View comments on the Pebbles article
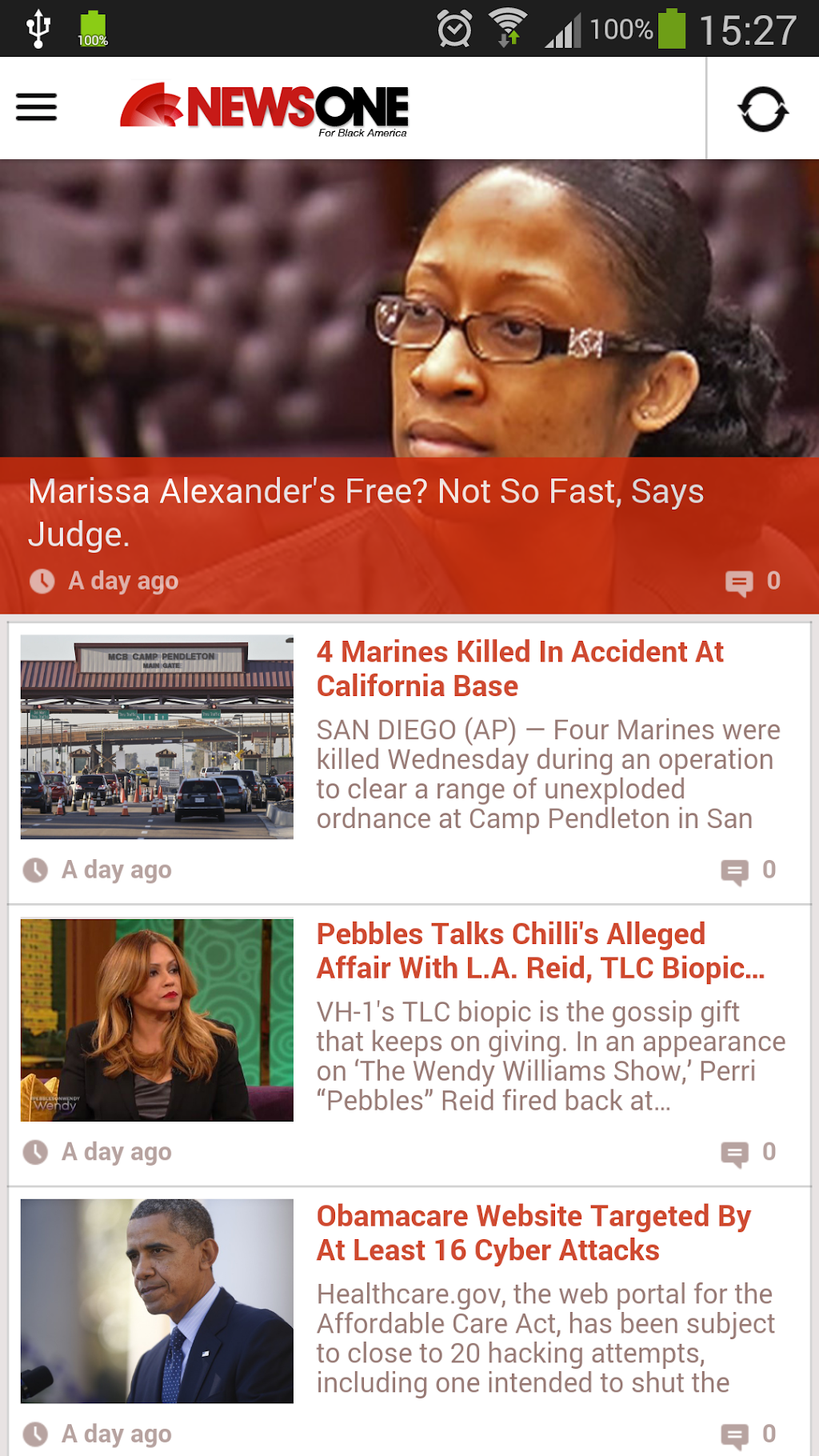The width and height of the screenshot is (819, 1456). tap(748, 1153)
